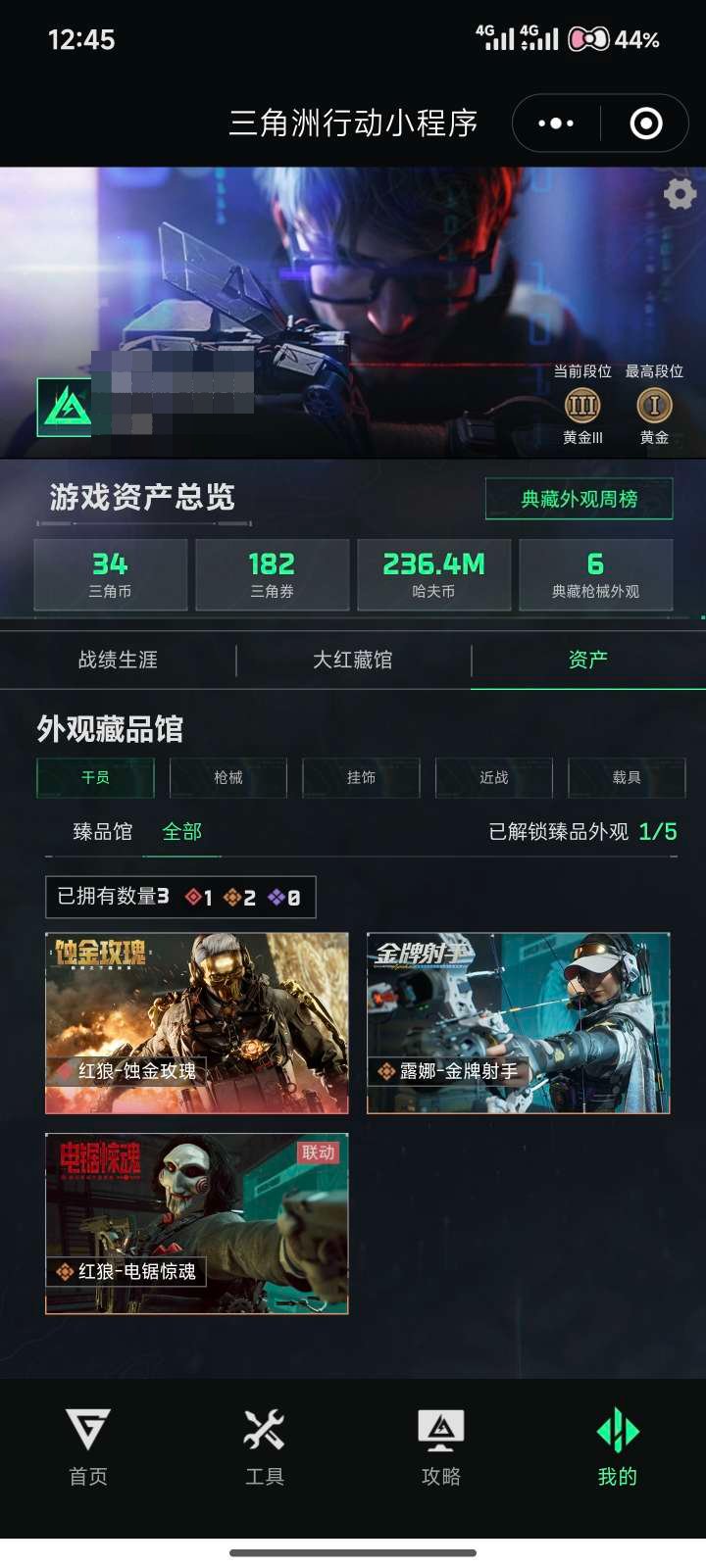706x1568 pixels.
Task: Select the 资产 tab
Action: pyautogui.click(x=589, y=661)
